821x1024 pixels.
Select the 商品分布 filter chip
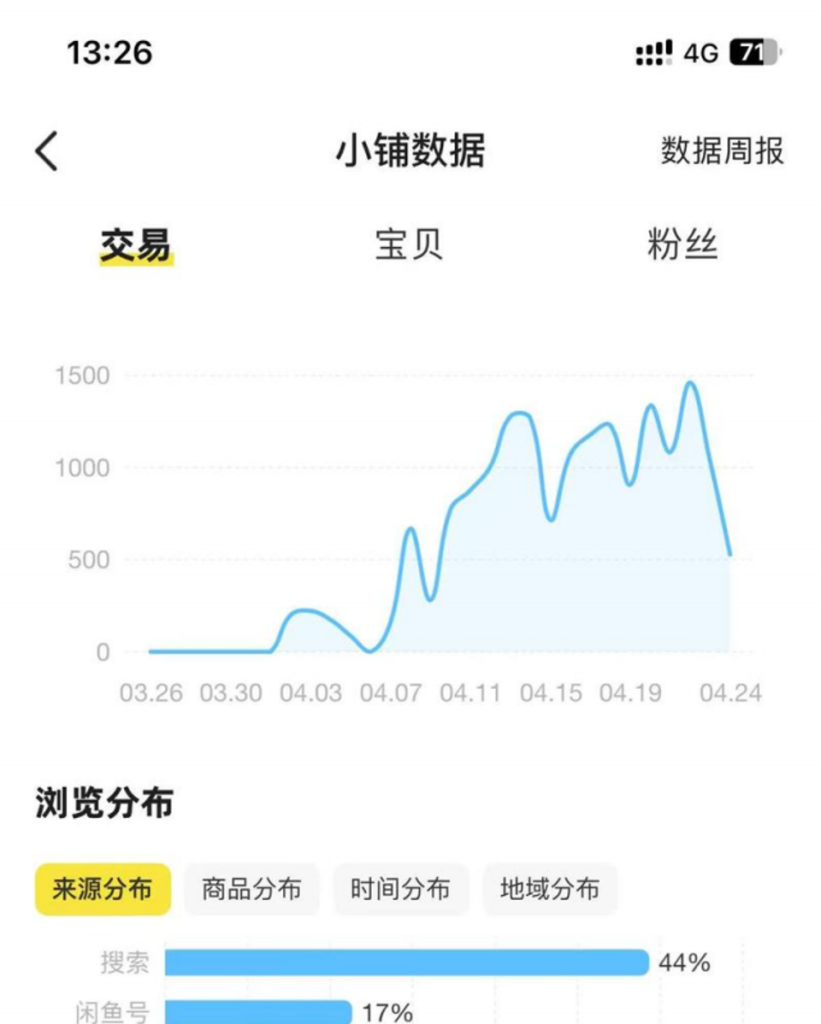[250, 889]
